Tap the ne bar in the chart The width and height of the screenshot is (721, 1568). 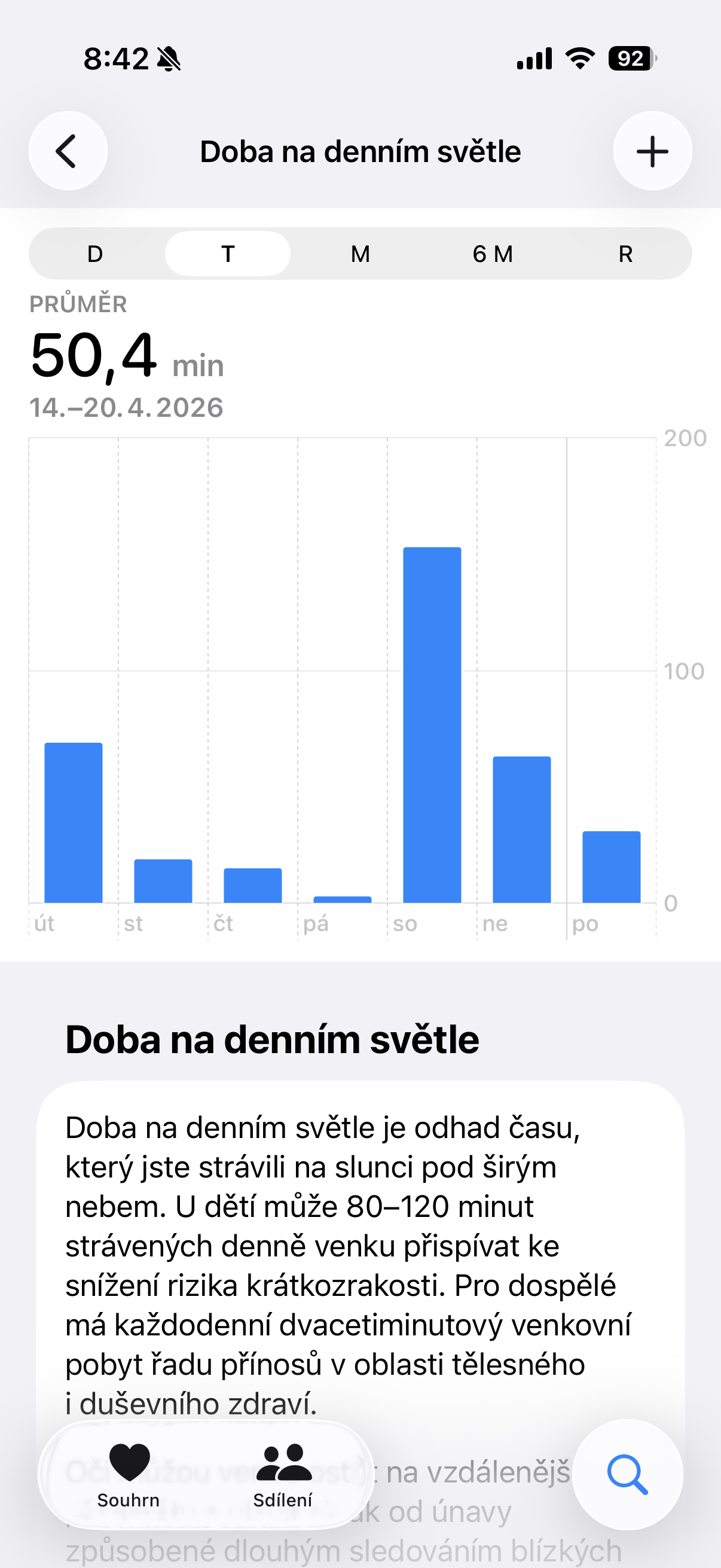[521, 829]
